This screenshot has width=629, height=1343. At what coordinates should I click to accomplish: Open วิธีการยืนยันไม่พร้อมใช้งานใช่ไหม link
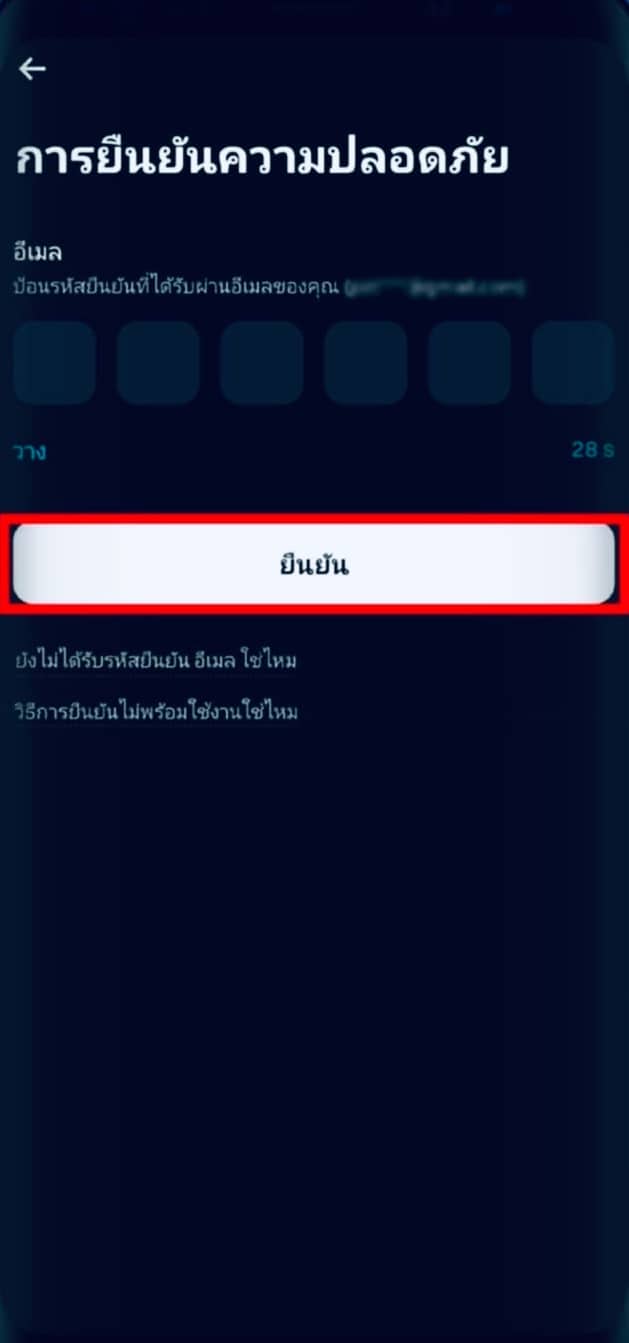[157, 712]
